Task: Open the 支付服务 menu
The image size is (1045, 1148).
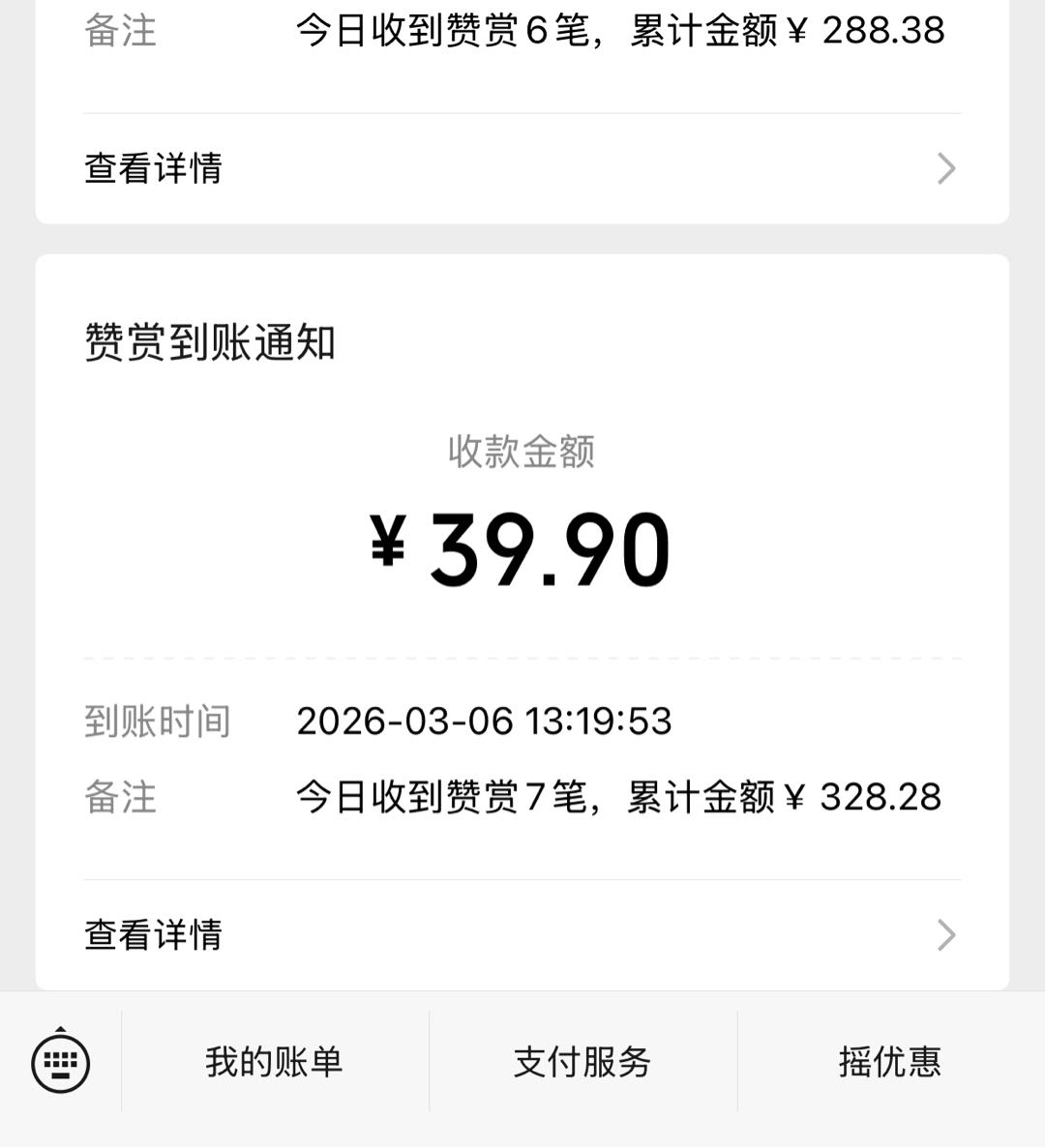Action: pos(582,1062)
